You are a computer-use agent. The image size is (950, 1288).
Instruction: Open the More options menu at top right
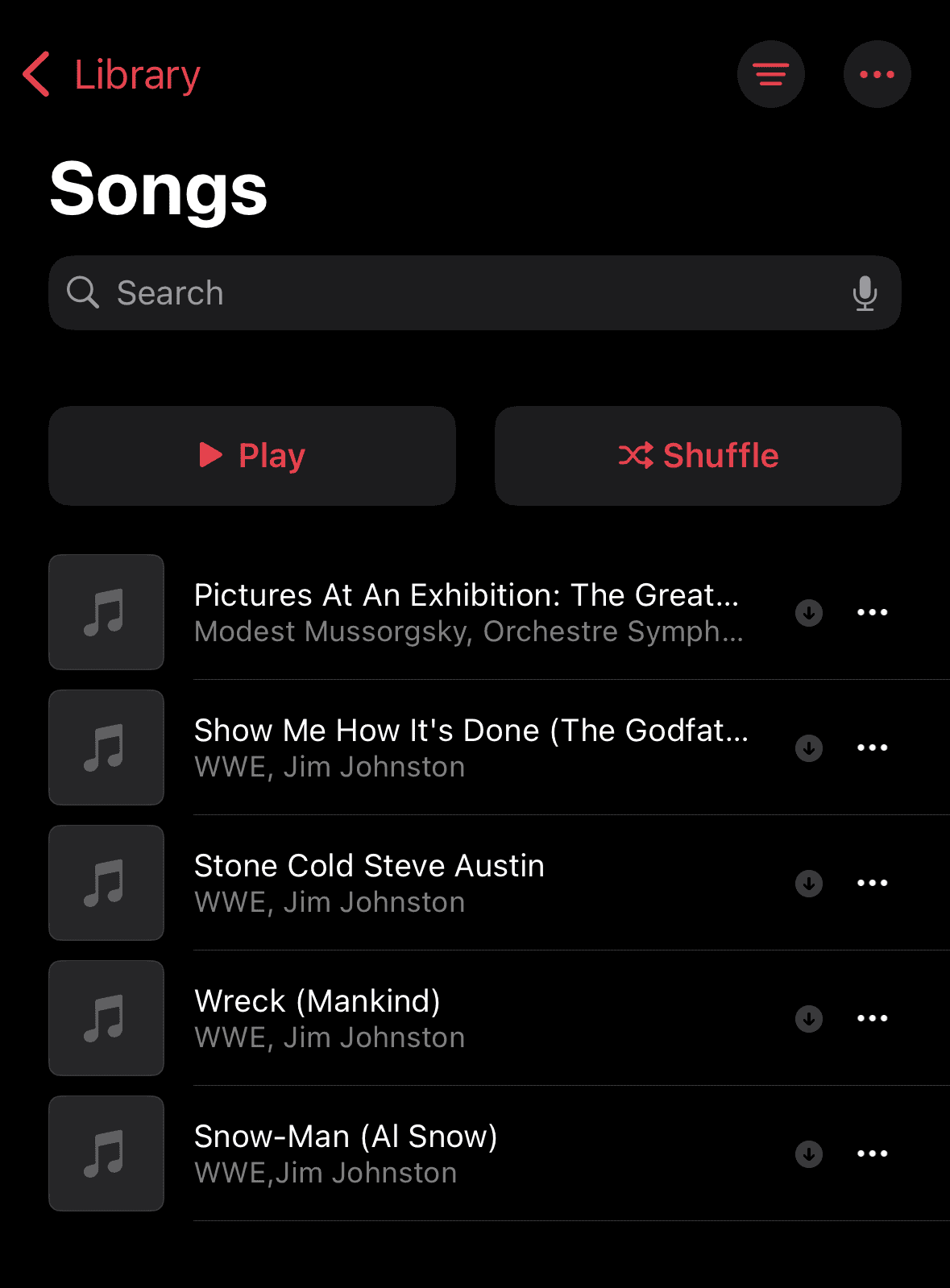tap(877, 73)
